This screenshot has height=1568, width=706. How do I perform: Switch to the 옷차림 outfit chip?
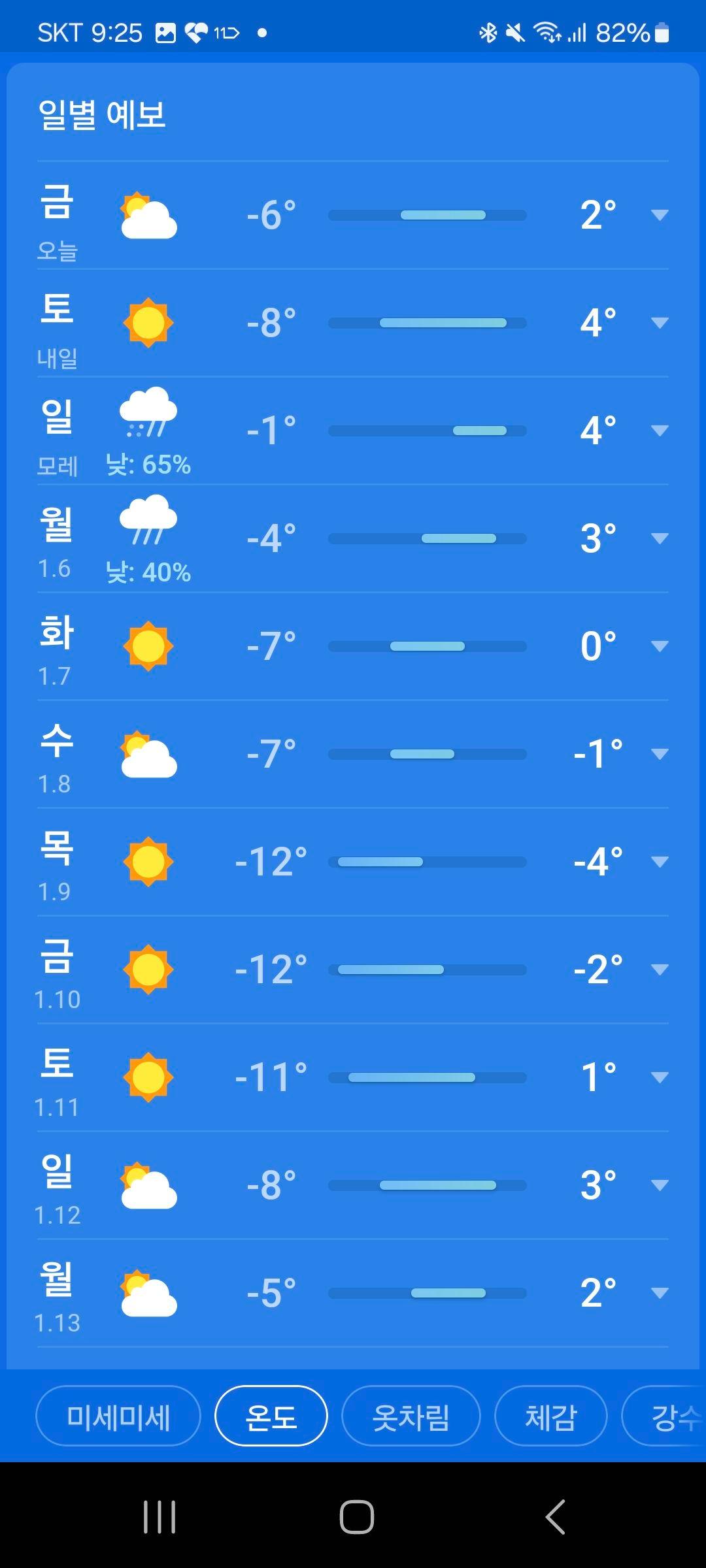411,1416
